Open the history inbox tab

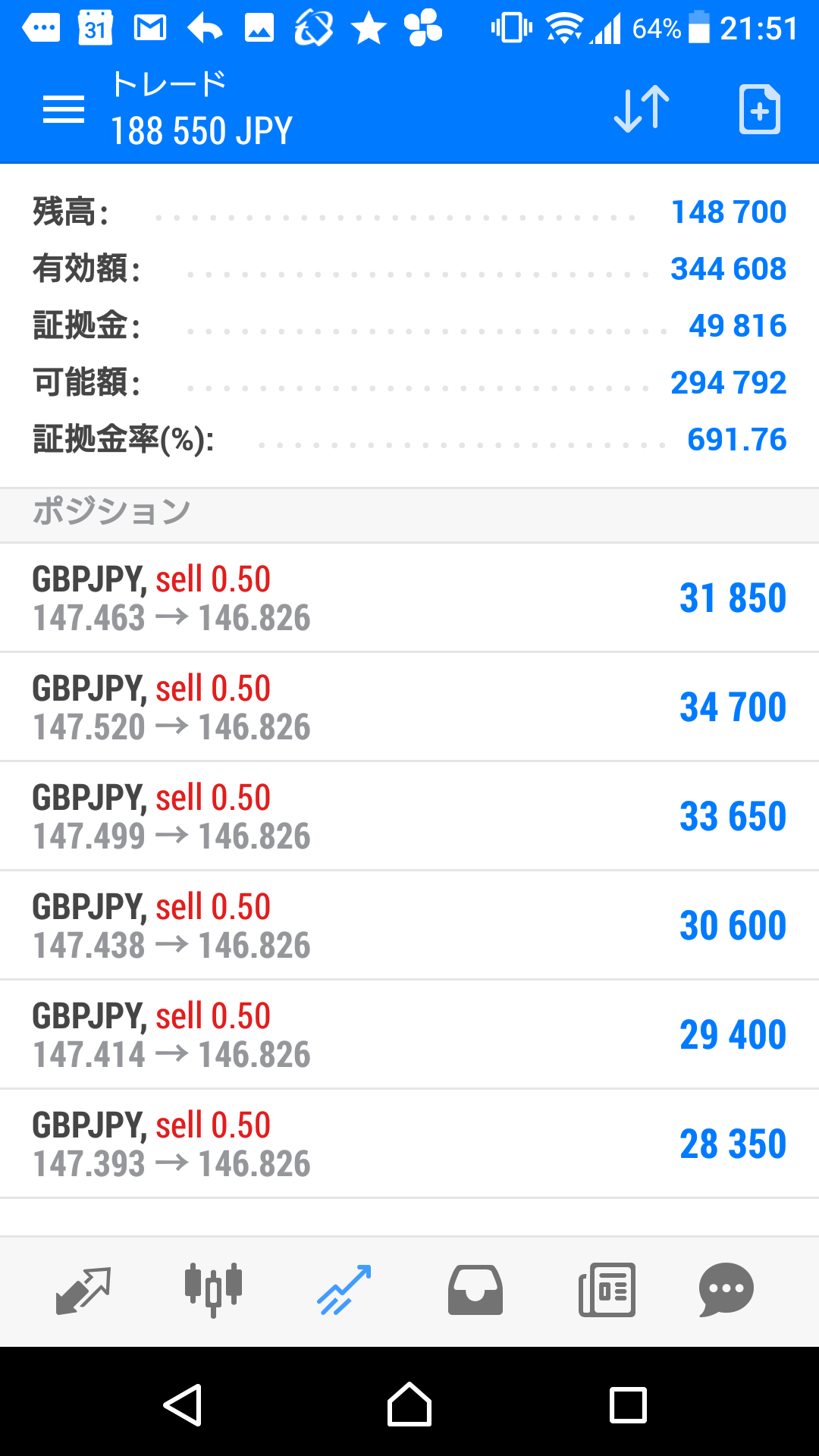[x=475, y=1290]
